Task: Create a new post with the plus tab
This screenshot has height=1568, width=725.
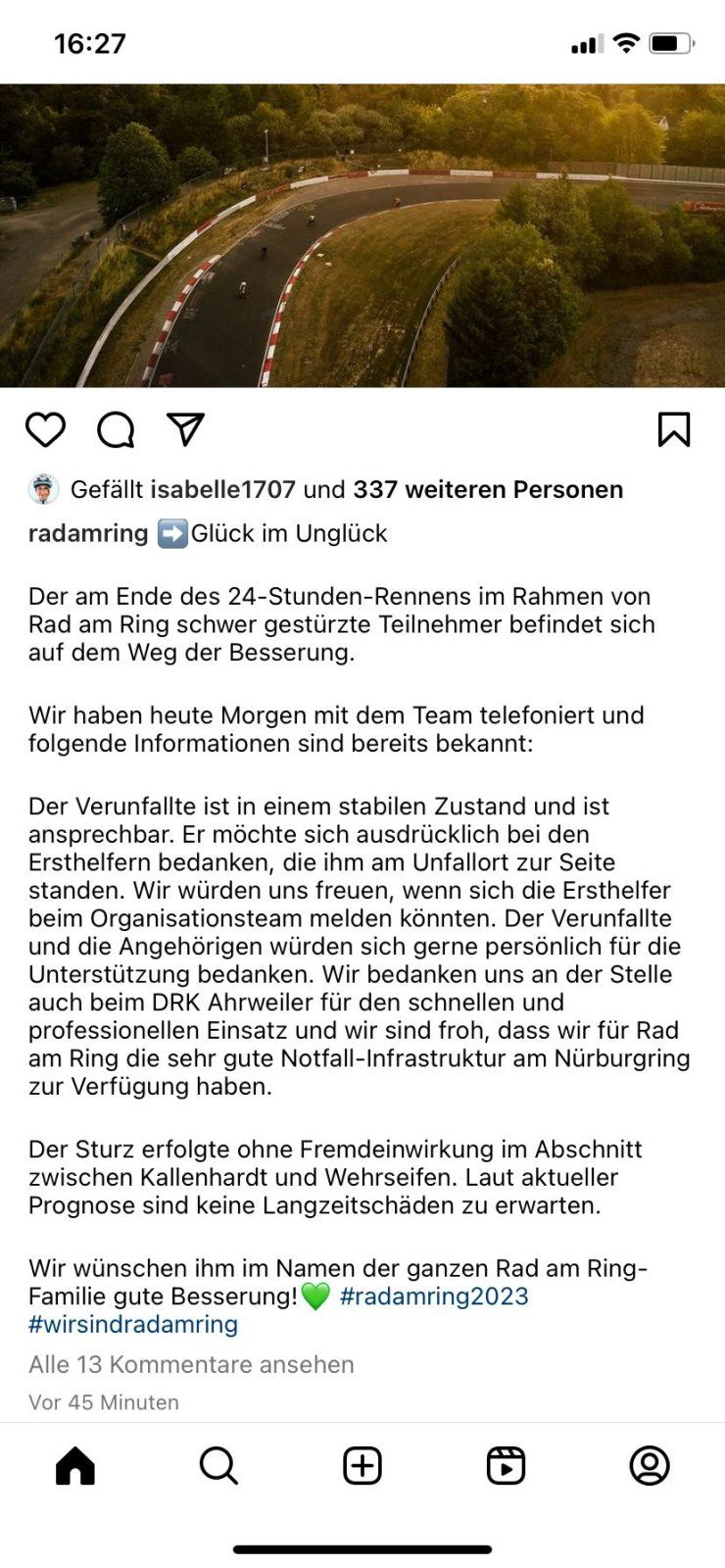Action: [362, 1466]
